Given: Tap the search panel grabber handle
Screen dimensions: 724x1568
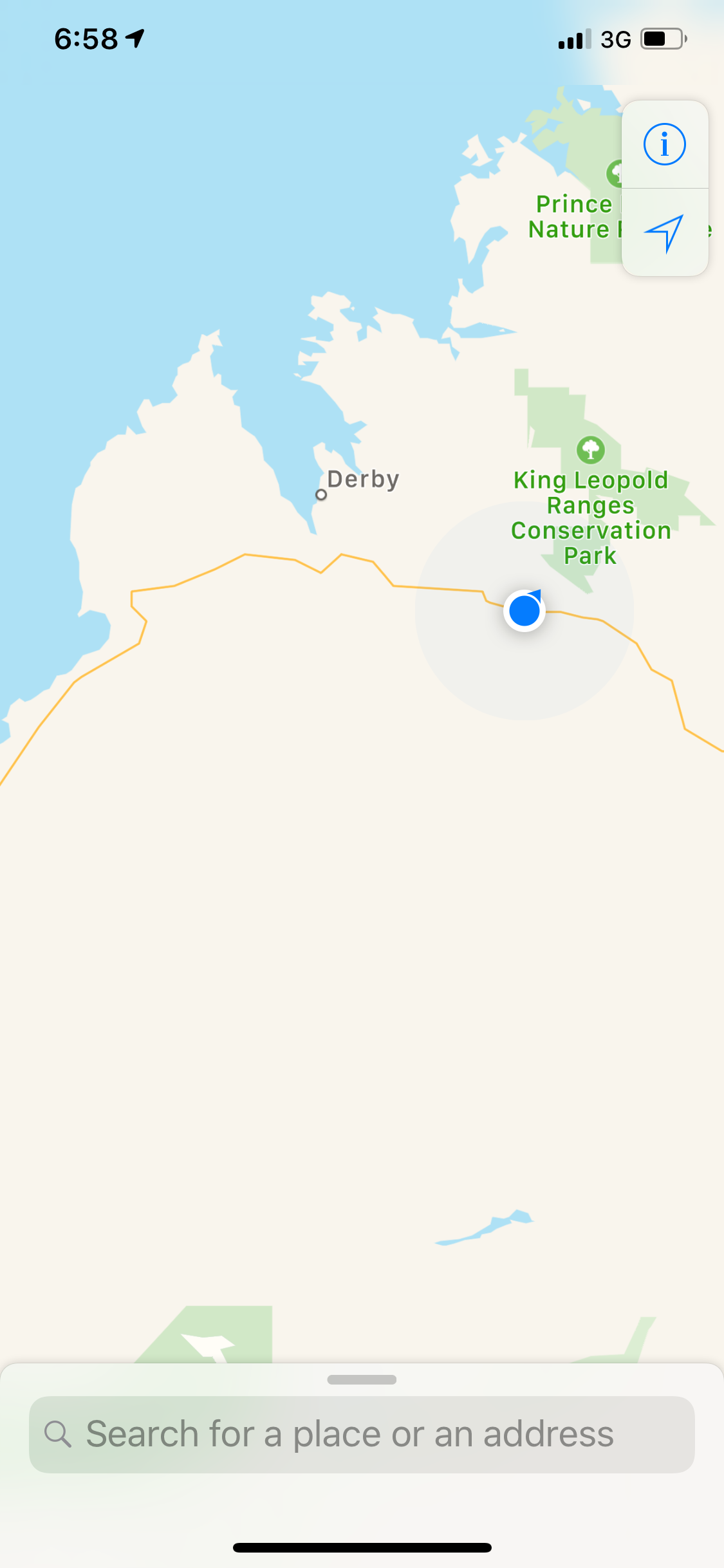Looking at the screenshot, I should pyautogui.click(x=362, y=1379).
